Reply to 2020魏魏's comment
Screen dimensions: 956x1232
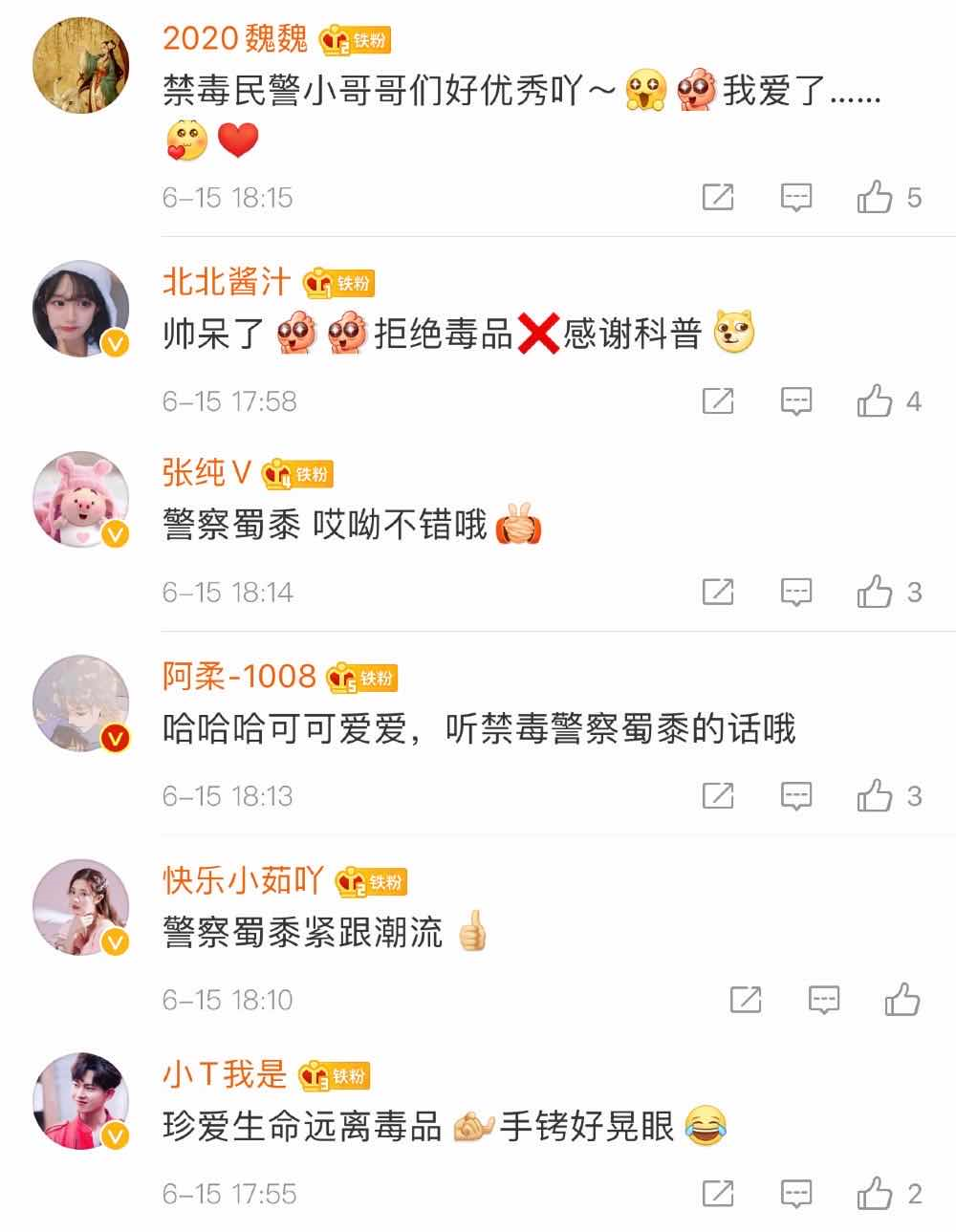[795, 197]
